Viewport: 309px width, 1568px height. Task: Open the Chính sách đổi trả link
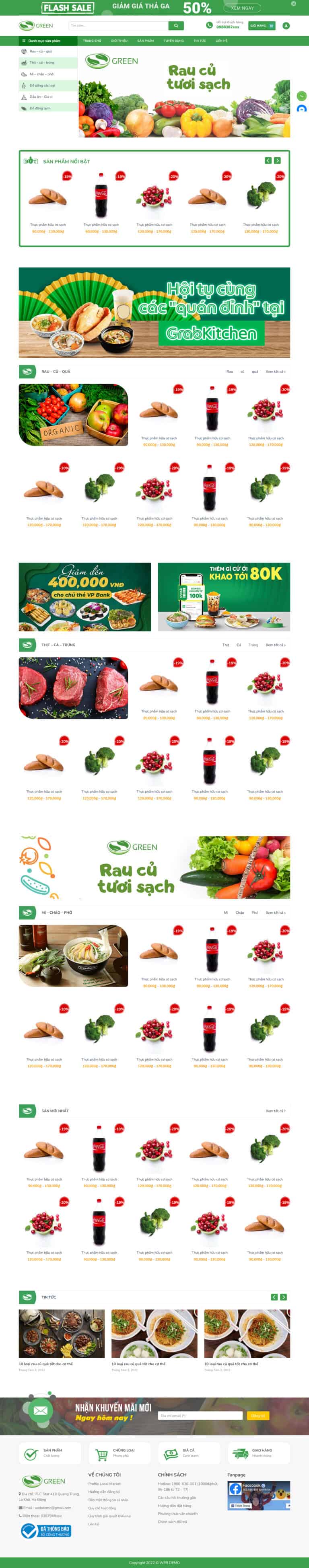[173, 1522]
